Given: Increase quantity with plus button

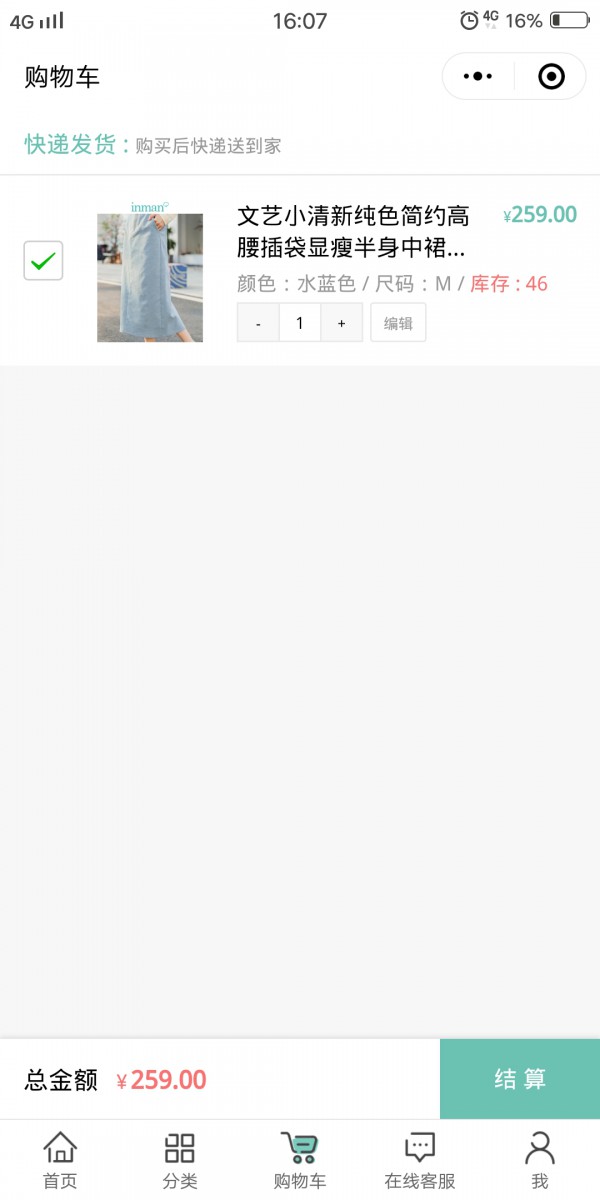Looking at the screenshot, I should coord(342,323).
